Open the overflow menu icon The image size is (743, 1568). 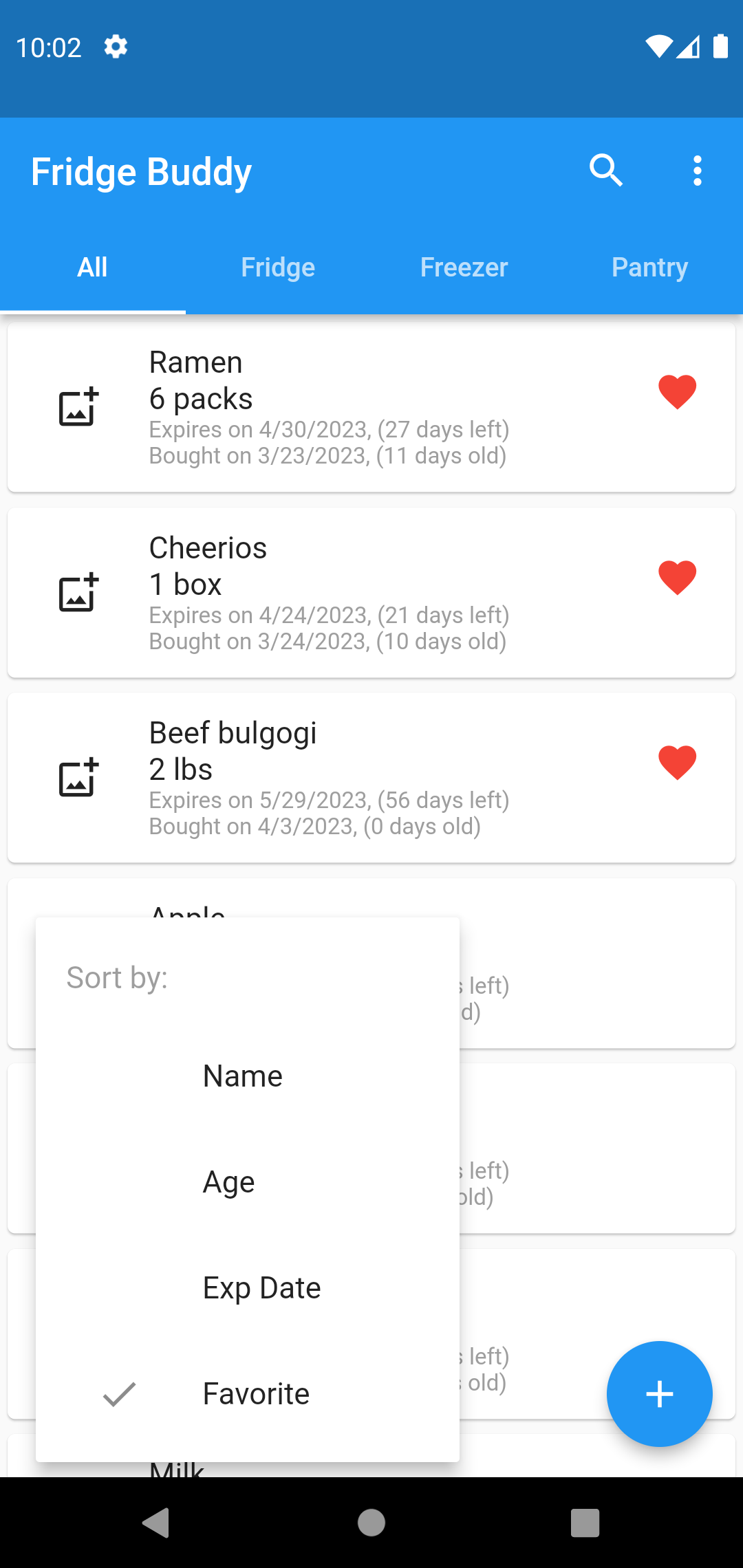[698, 171]
